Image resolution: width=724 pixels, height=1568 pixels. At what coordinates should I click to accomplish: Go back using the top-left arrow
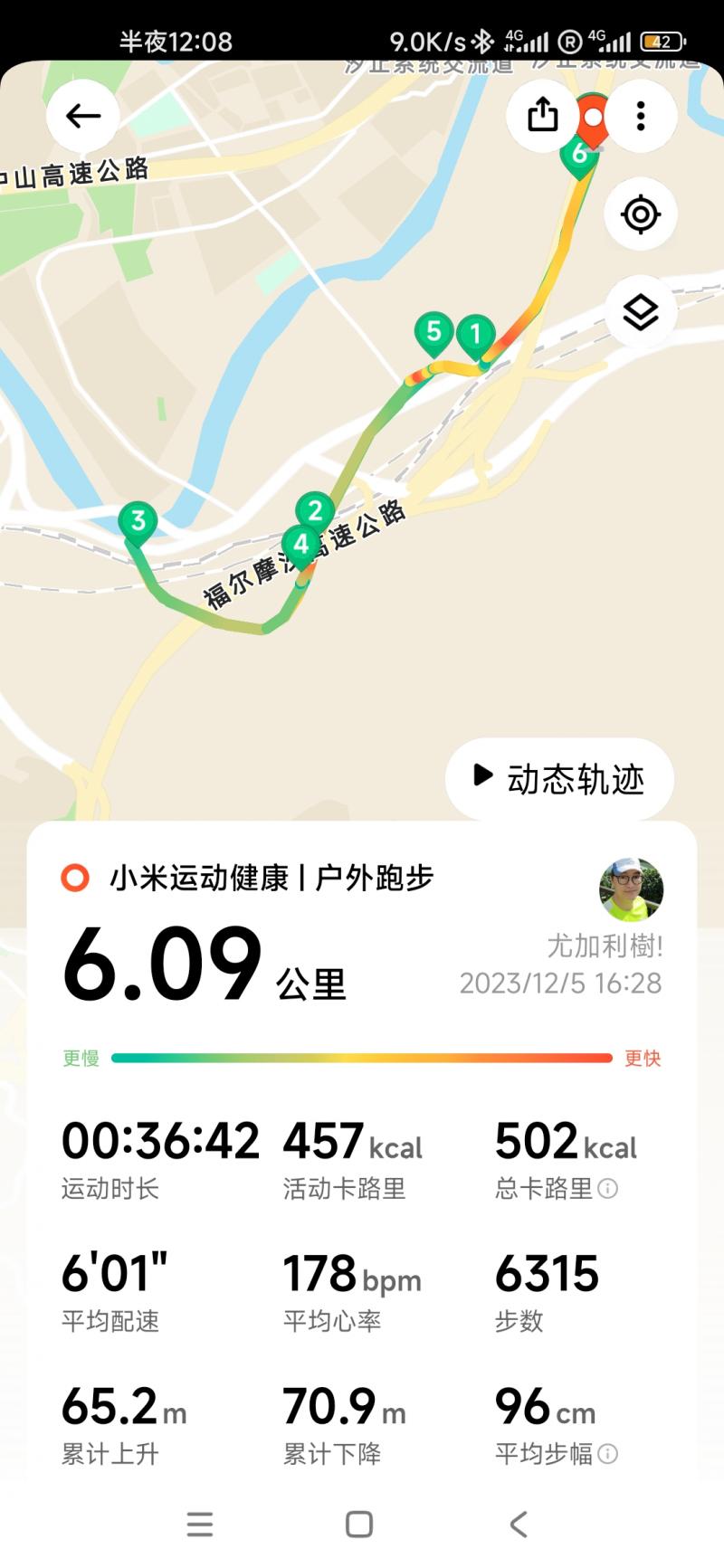82,116
